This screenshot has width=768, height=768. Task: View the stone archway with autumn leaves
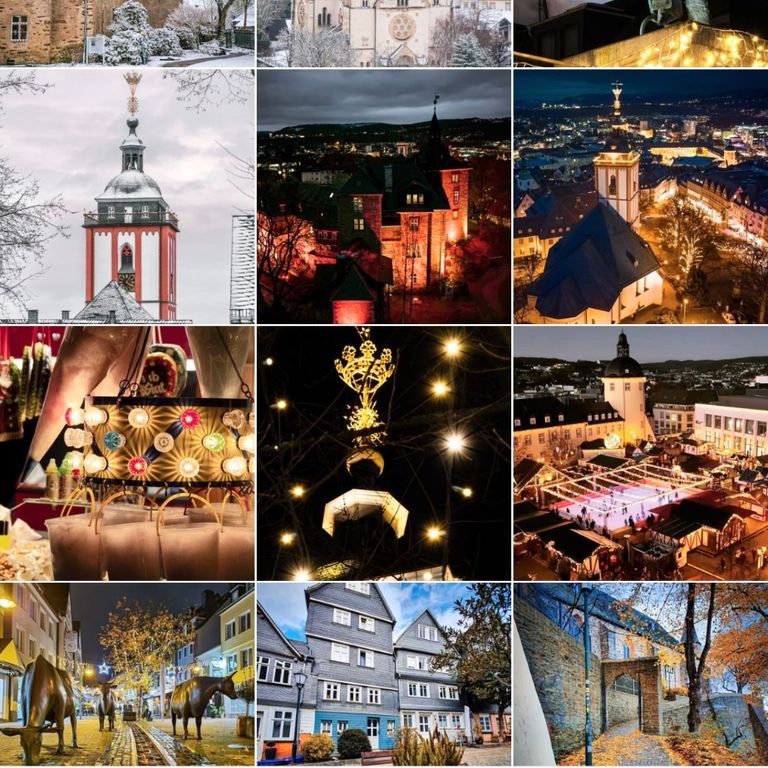640,675
